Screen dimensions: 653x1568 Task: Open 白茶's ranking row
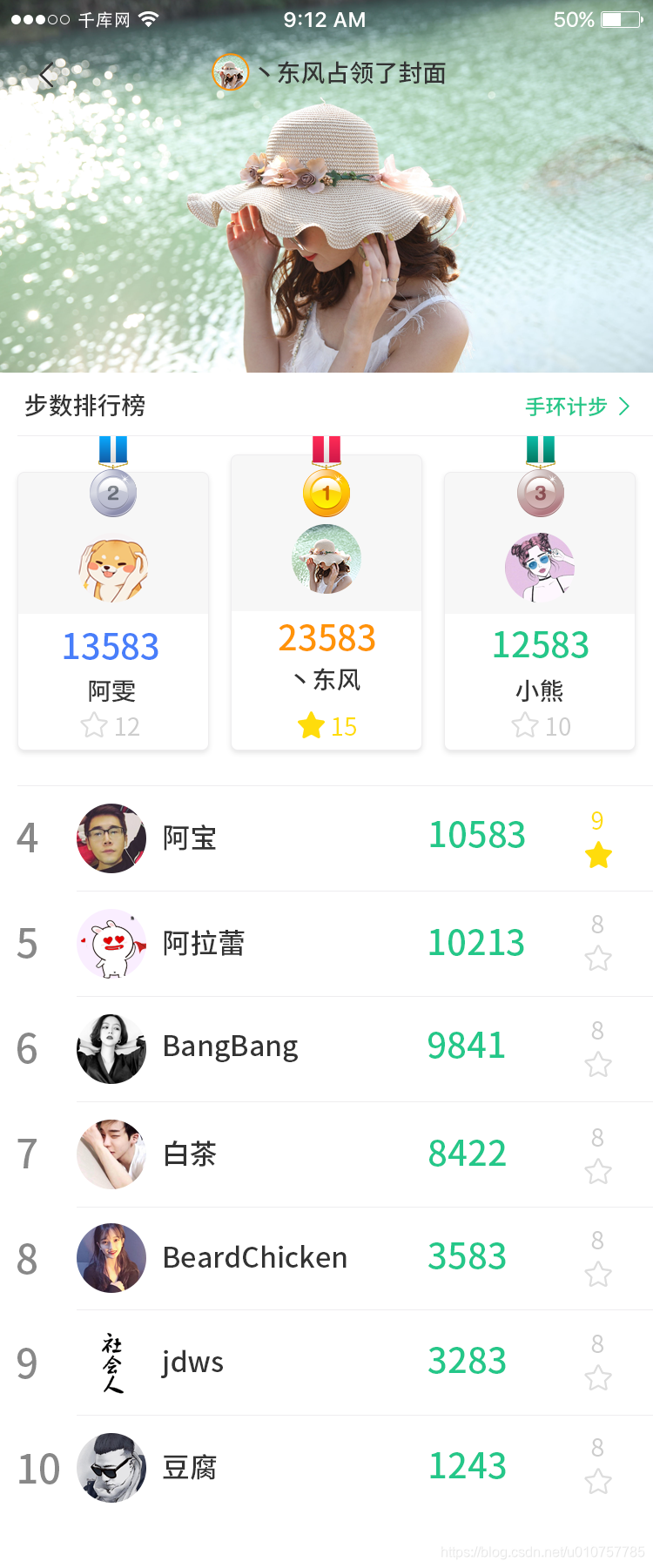(x=326, y=1154)
